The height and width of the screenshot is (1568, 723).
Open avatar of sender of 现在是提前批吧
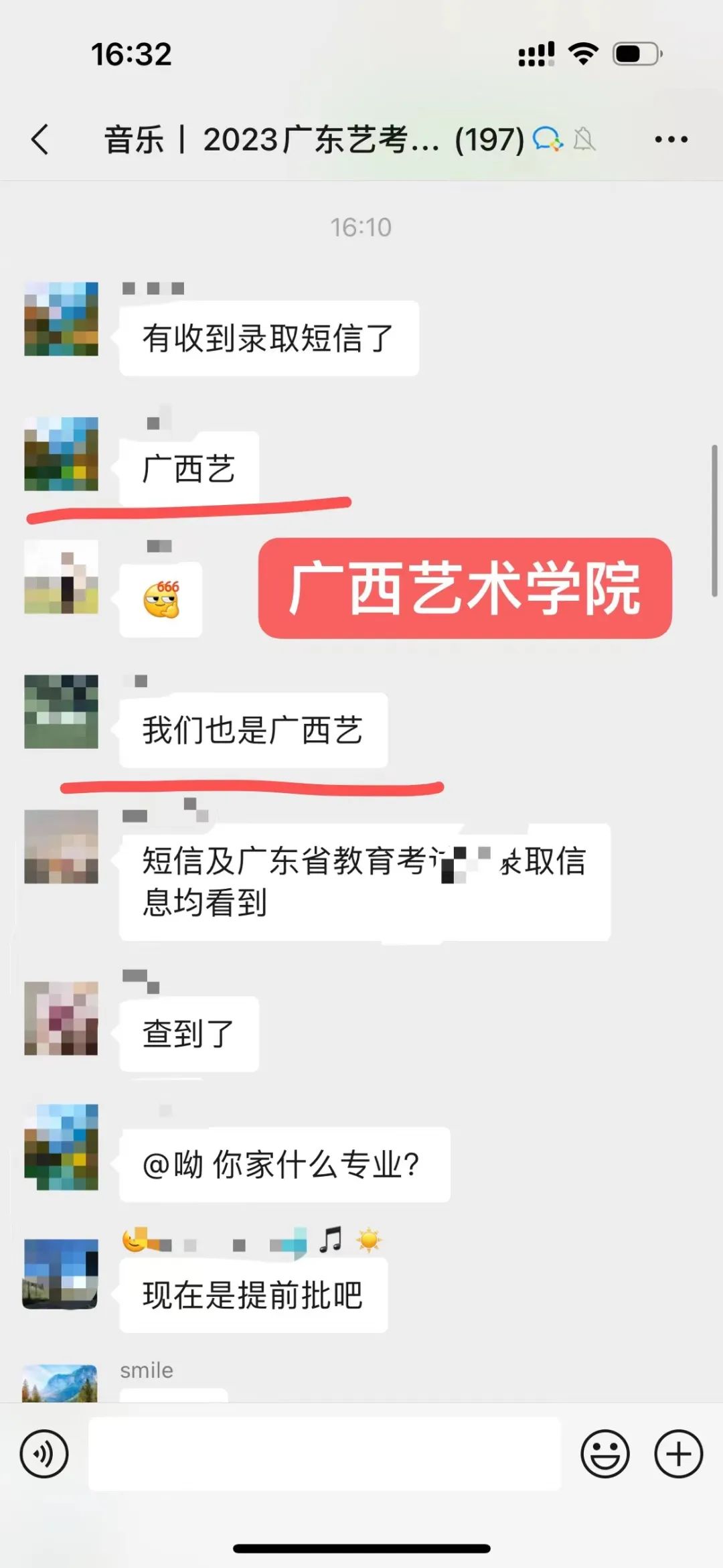tap(61, 1274)
